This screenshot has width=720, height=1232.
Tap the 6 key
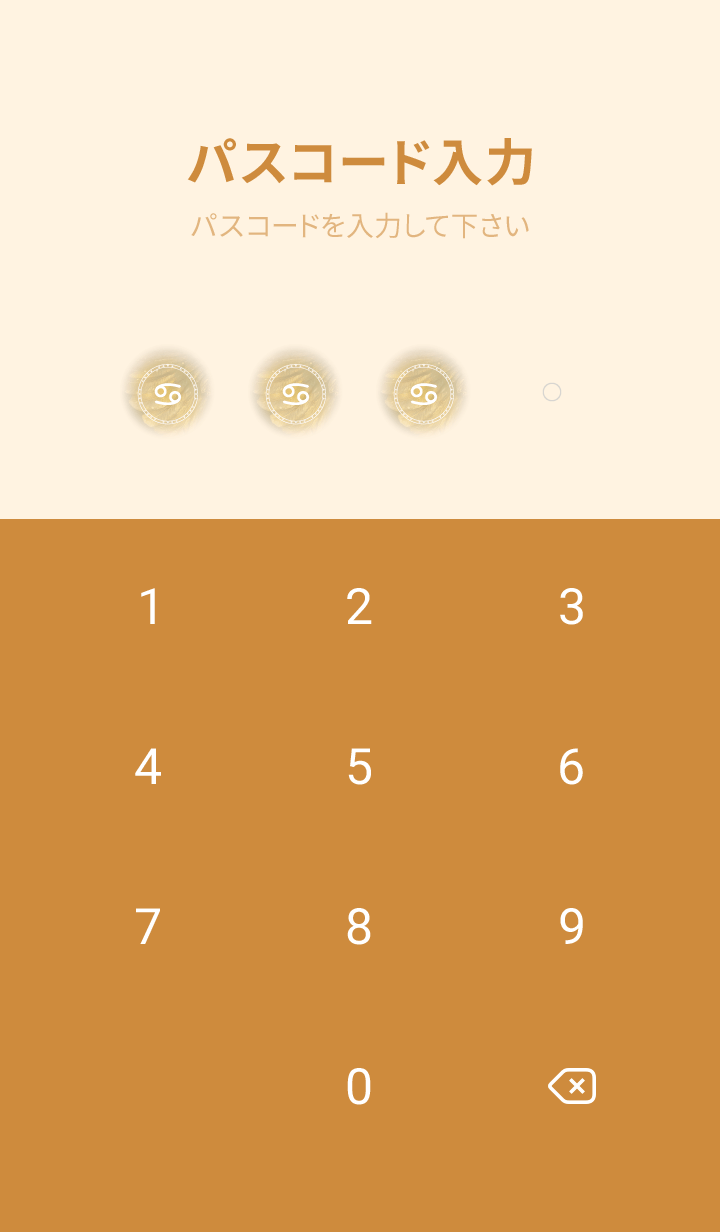(571, 767)
